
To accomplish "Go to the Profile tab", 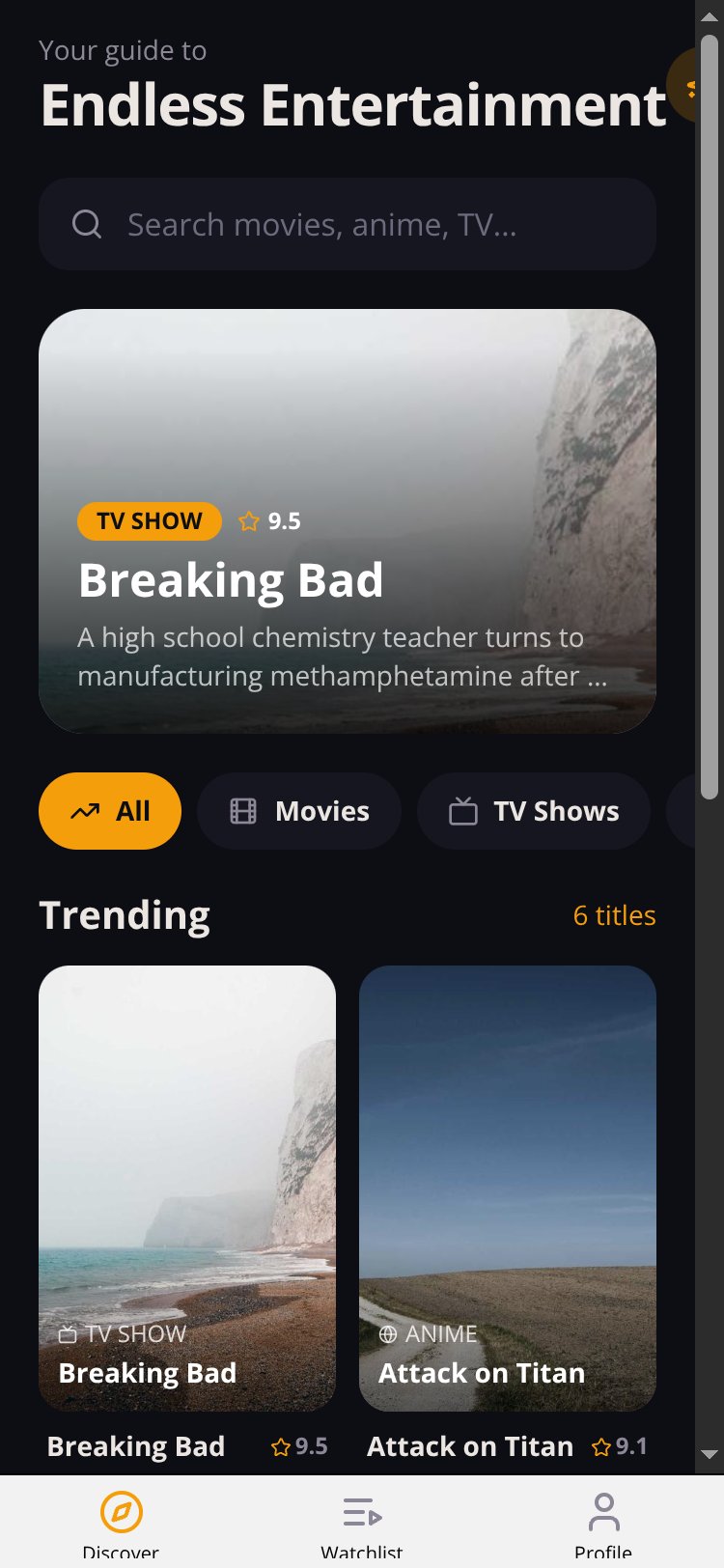I will click(x=603, y=1524).
